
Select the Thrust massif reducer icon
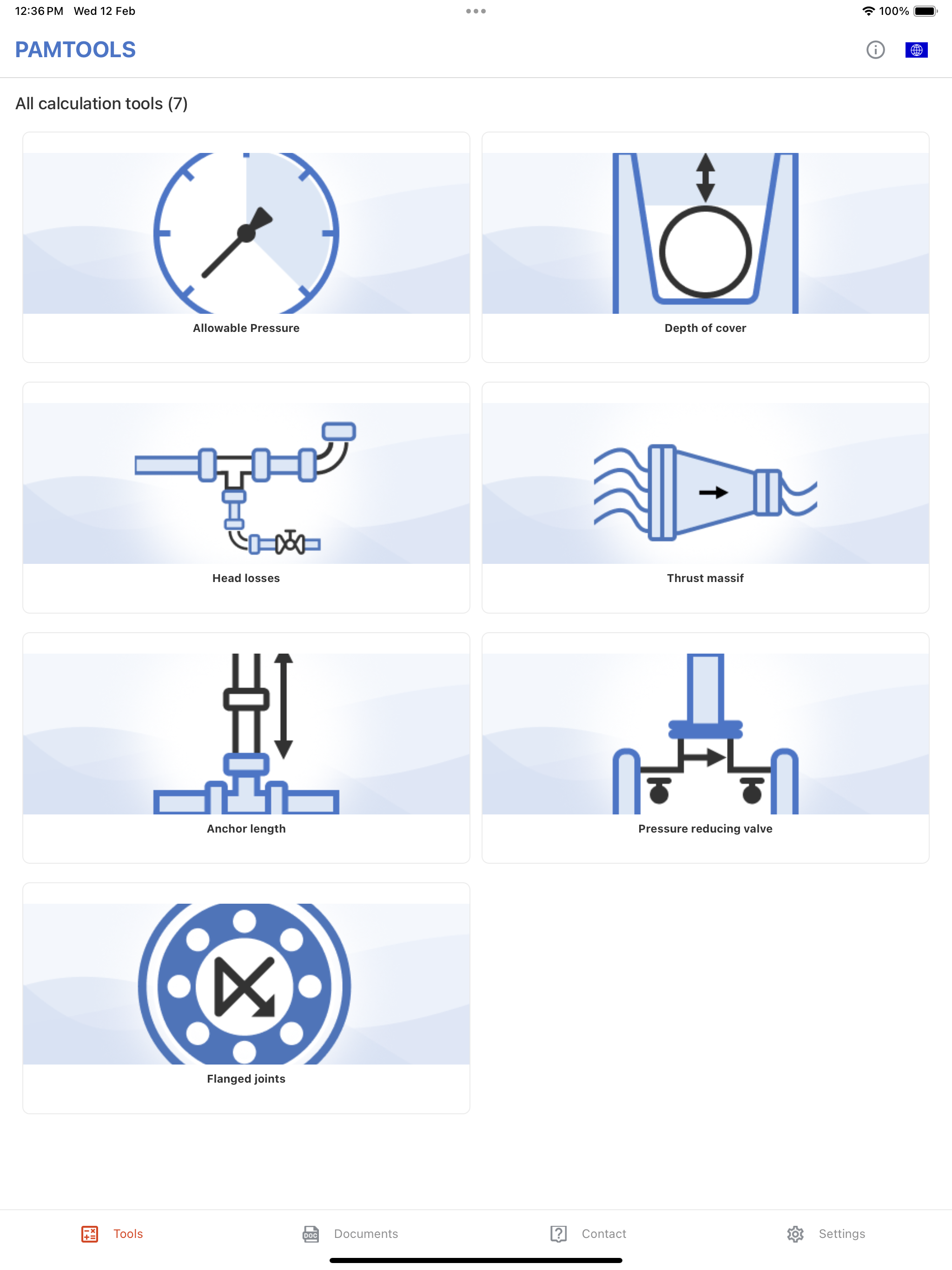[x=705, y=494]
